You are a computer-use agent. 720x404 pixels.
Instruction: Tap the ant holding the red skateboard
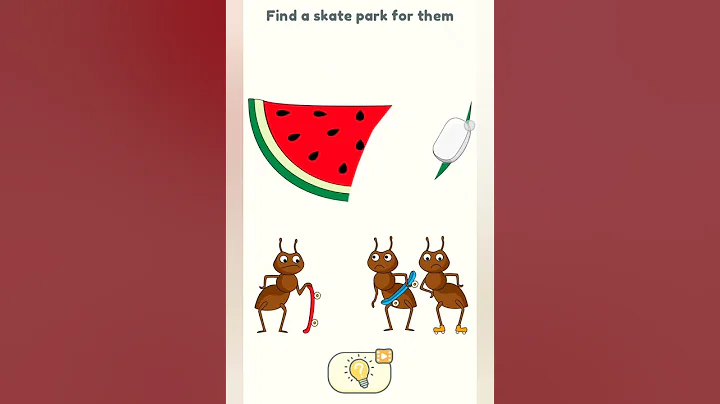[280, 285]
